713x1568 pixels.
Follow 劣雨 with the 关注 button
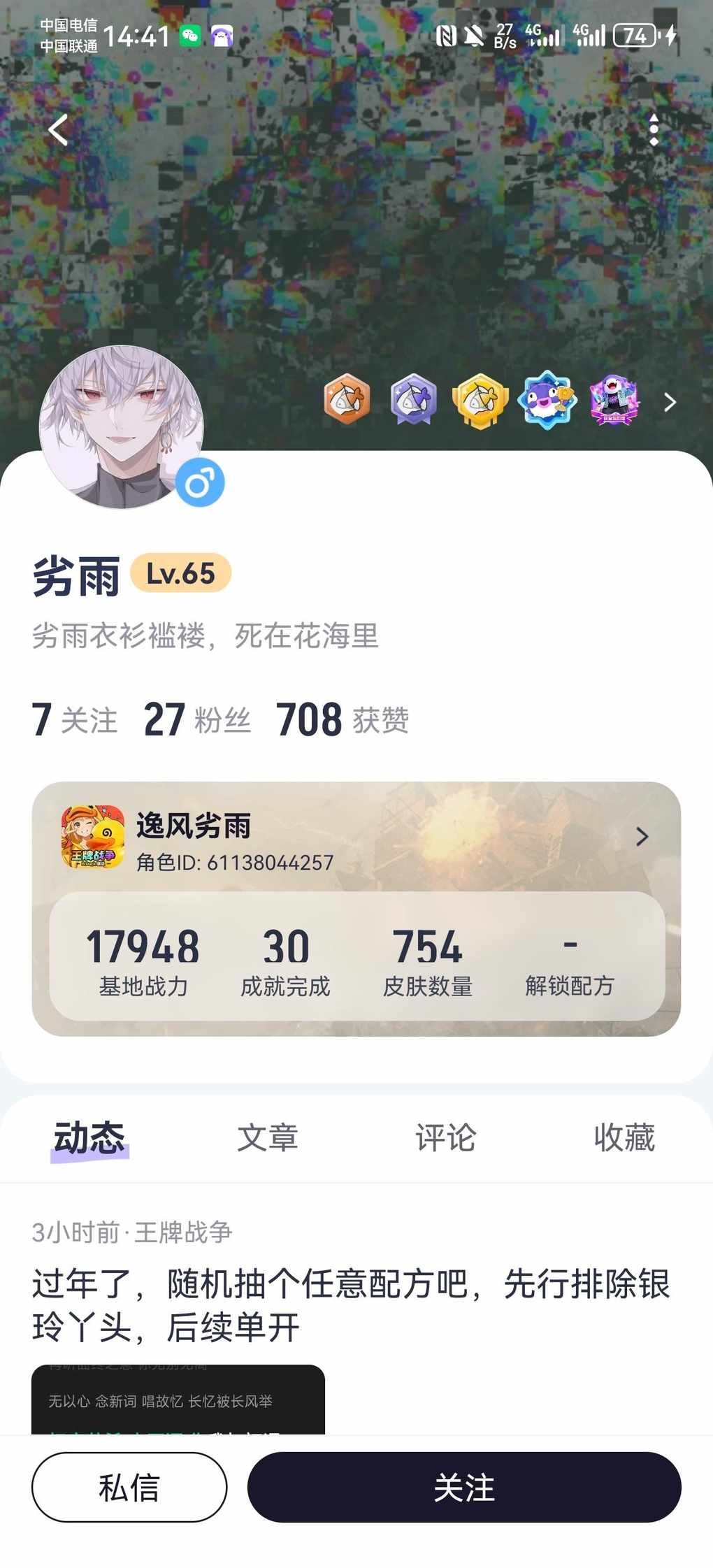click(x=464, y=1487)
